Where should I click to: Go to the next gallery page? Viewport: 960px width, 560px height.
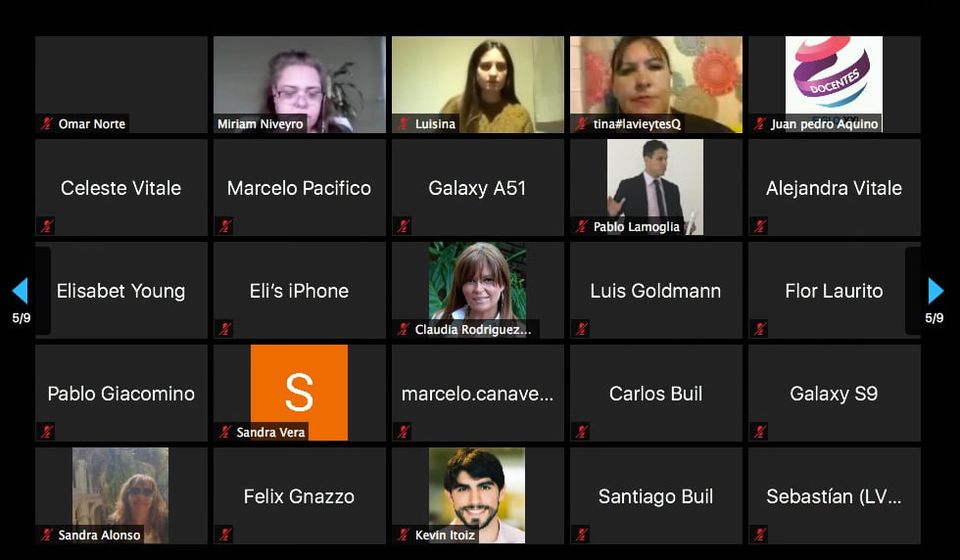pyautogui.click(x=936, y=291)
